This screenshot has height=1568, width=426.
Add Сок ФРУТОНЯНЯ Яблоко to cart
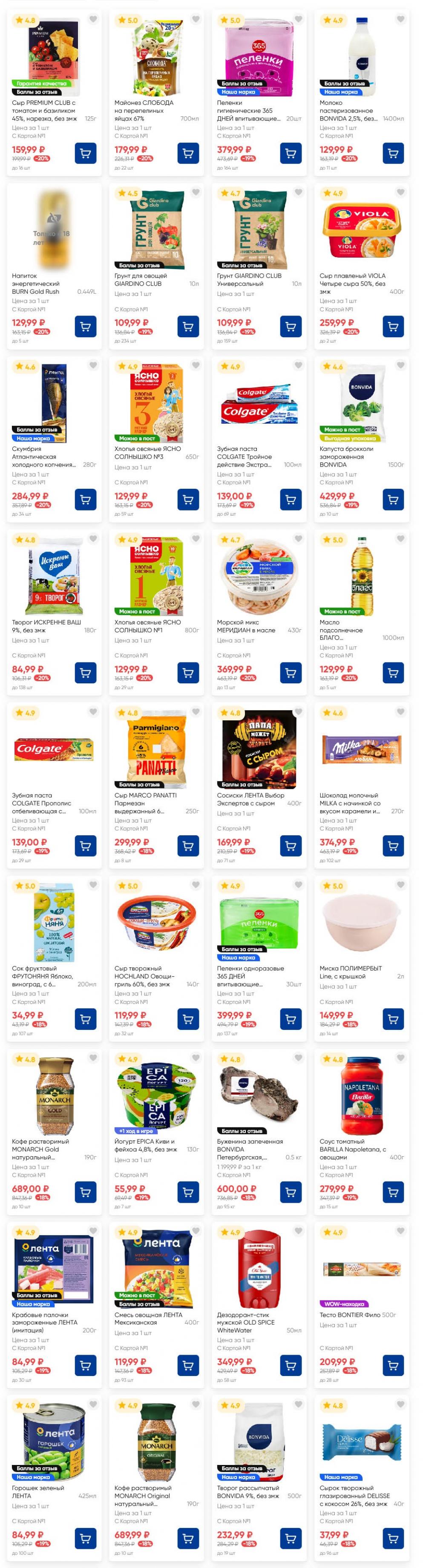point(85,1019)
